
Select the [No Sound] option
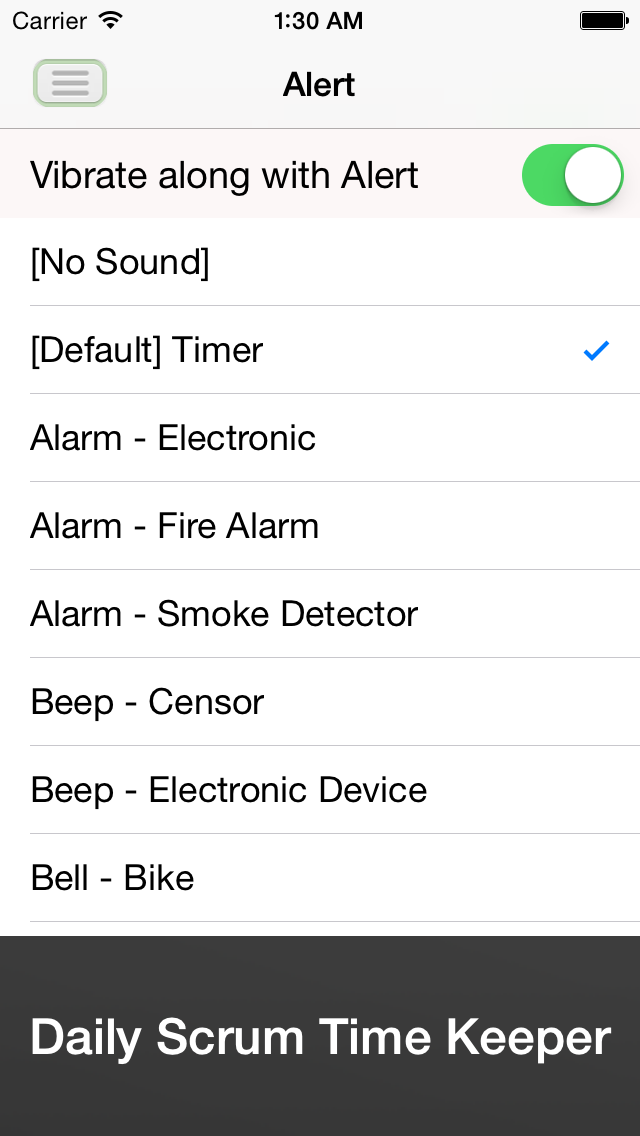[320, 262]
